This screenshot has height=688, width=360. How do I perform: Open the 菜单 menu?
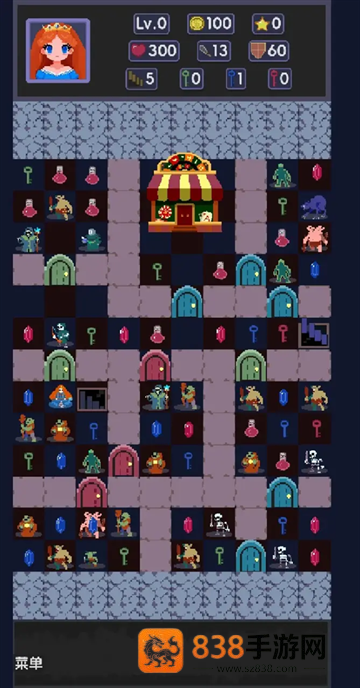[29, 663]
